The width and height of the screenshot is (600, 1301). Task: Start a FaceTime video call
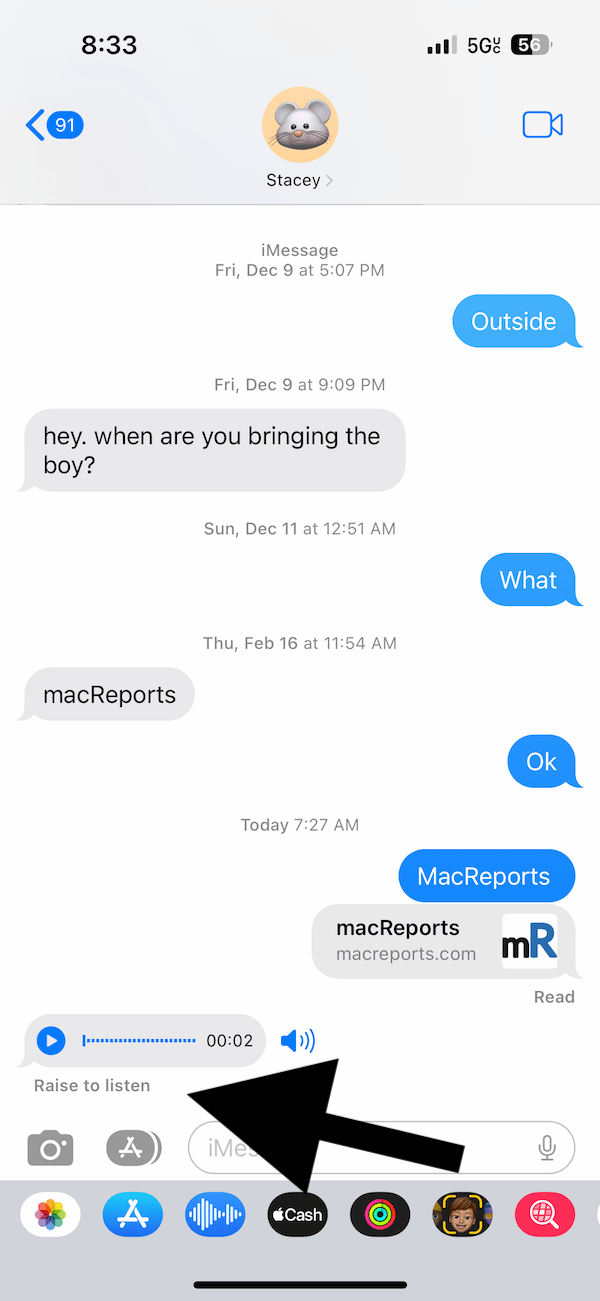click(543, 125)
